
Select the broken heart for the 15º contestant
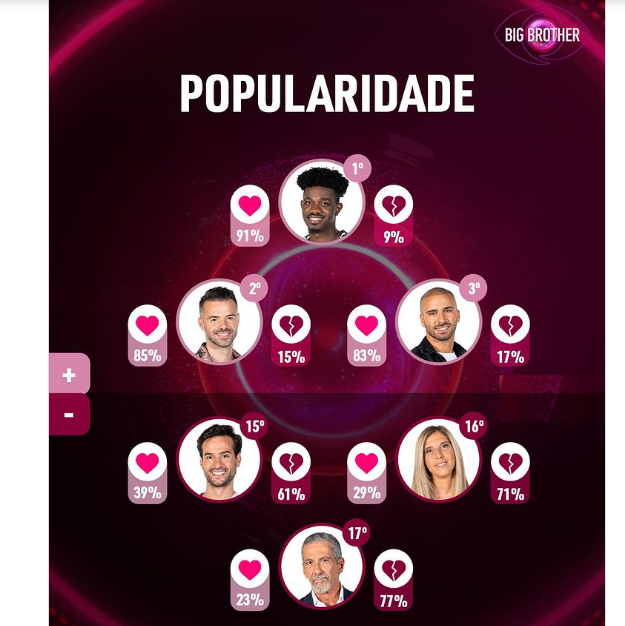pos(291,462)
